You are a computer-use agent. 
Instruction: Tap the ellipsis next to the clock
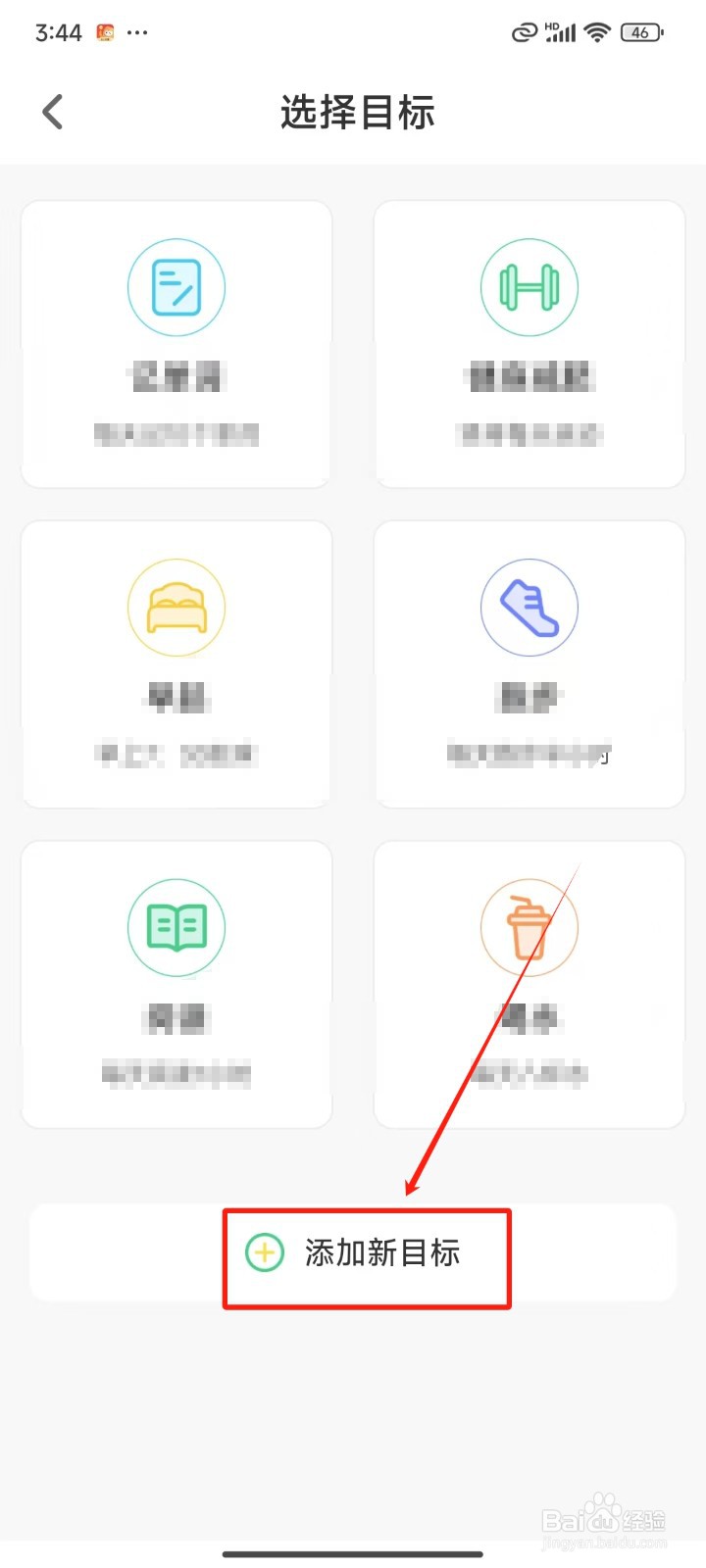(137, 32)
